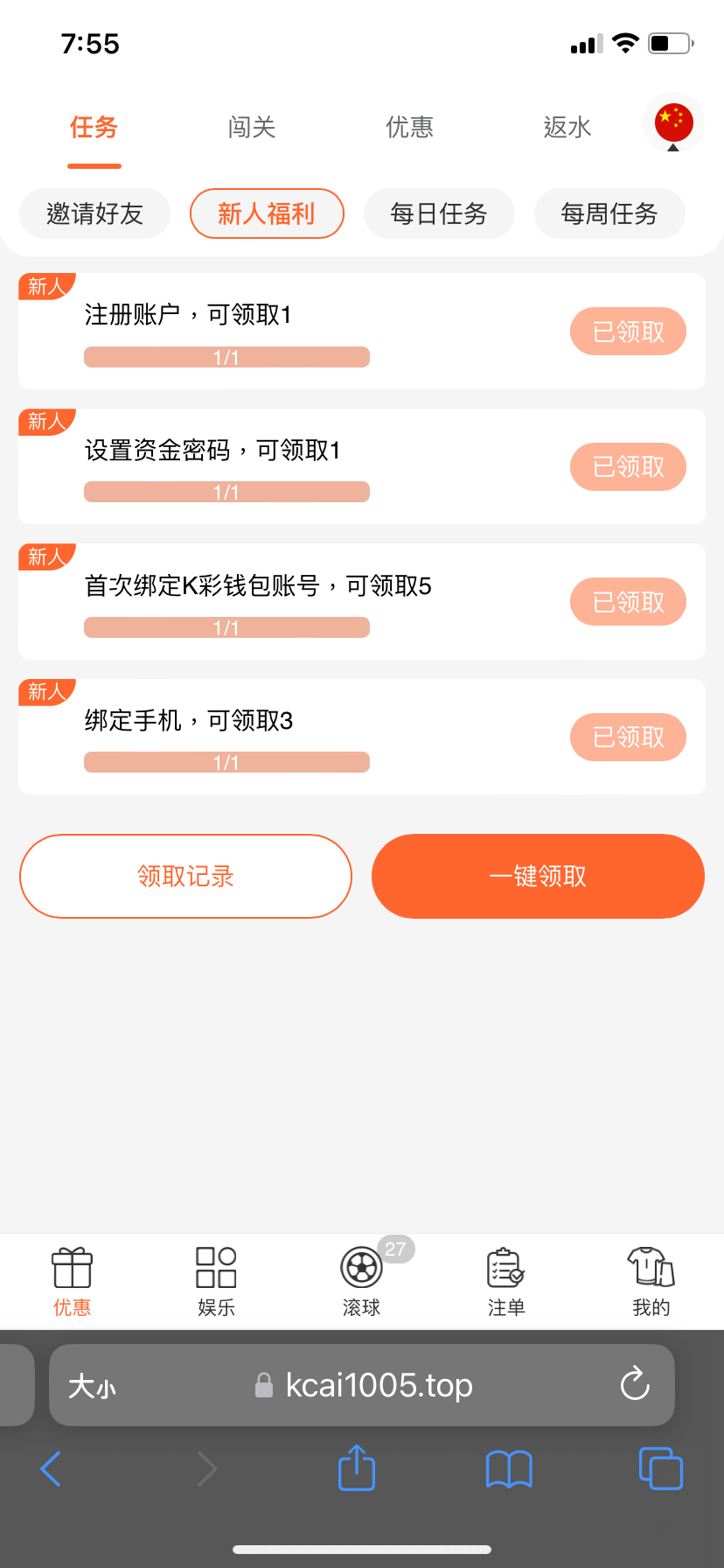This screenshot has height=1568, width=724.
Task: Switch to the 任务 top tab
Action: tap(94, 128)
